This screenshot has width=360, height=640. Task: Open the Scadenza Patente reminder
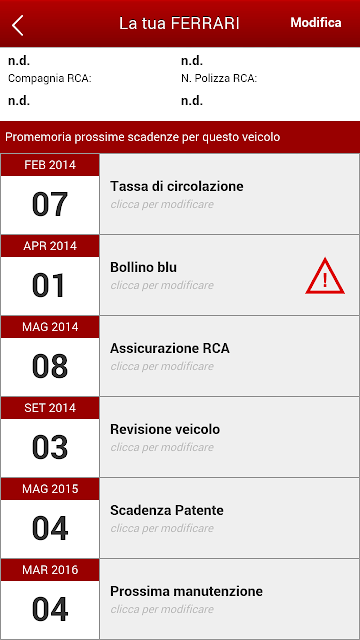click(180, 518)
